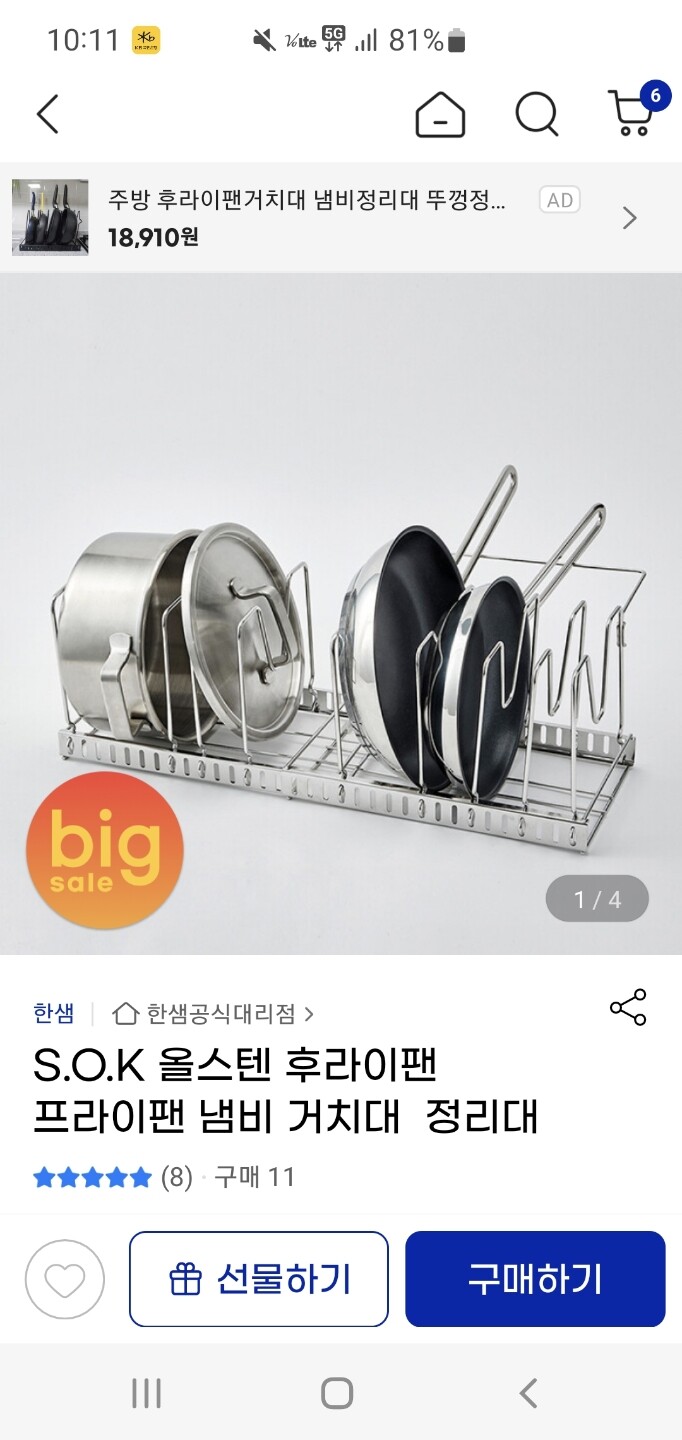Tap the 한샘 brand link
682x1440 pixels.
coord(53,1014)
